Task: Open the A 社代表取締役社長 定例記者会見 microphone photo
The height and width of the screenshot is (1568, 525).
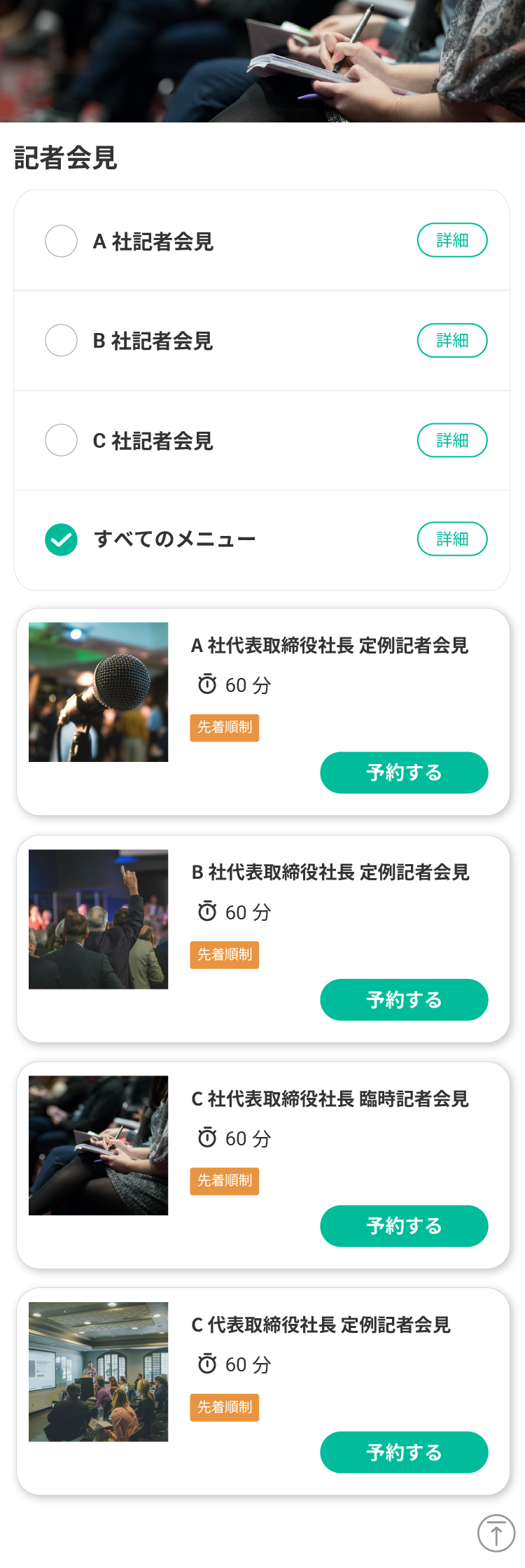Action: point(99,692)
